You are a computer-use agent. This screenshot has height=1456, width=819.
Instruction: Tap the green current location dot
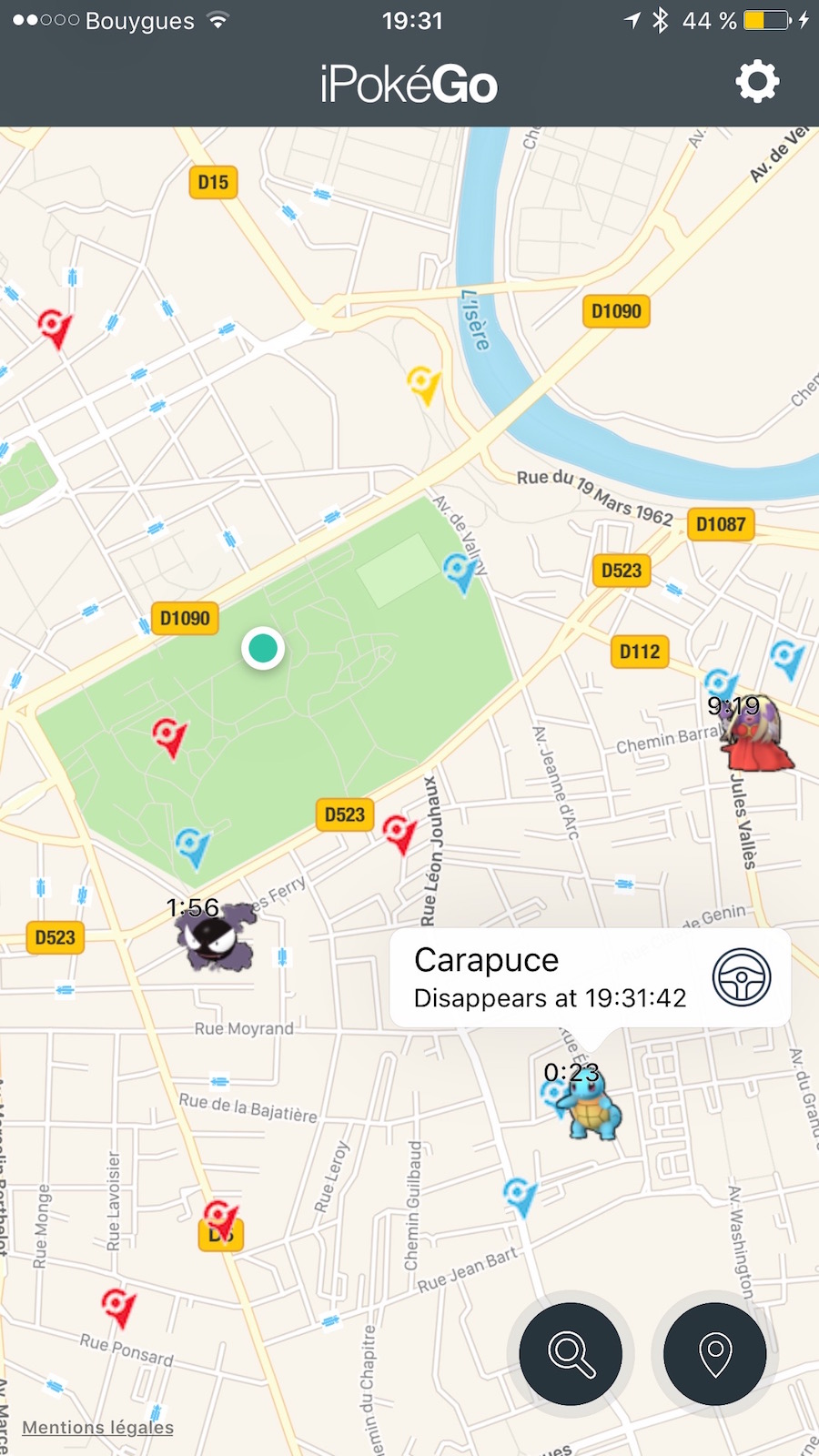click(x=263, y=649)
